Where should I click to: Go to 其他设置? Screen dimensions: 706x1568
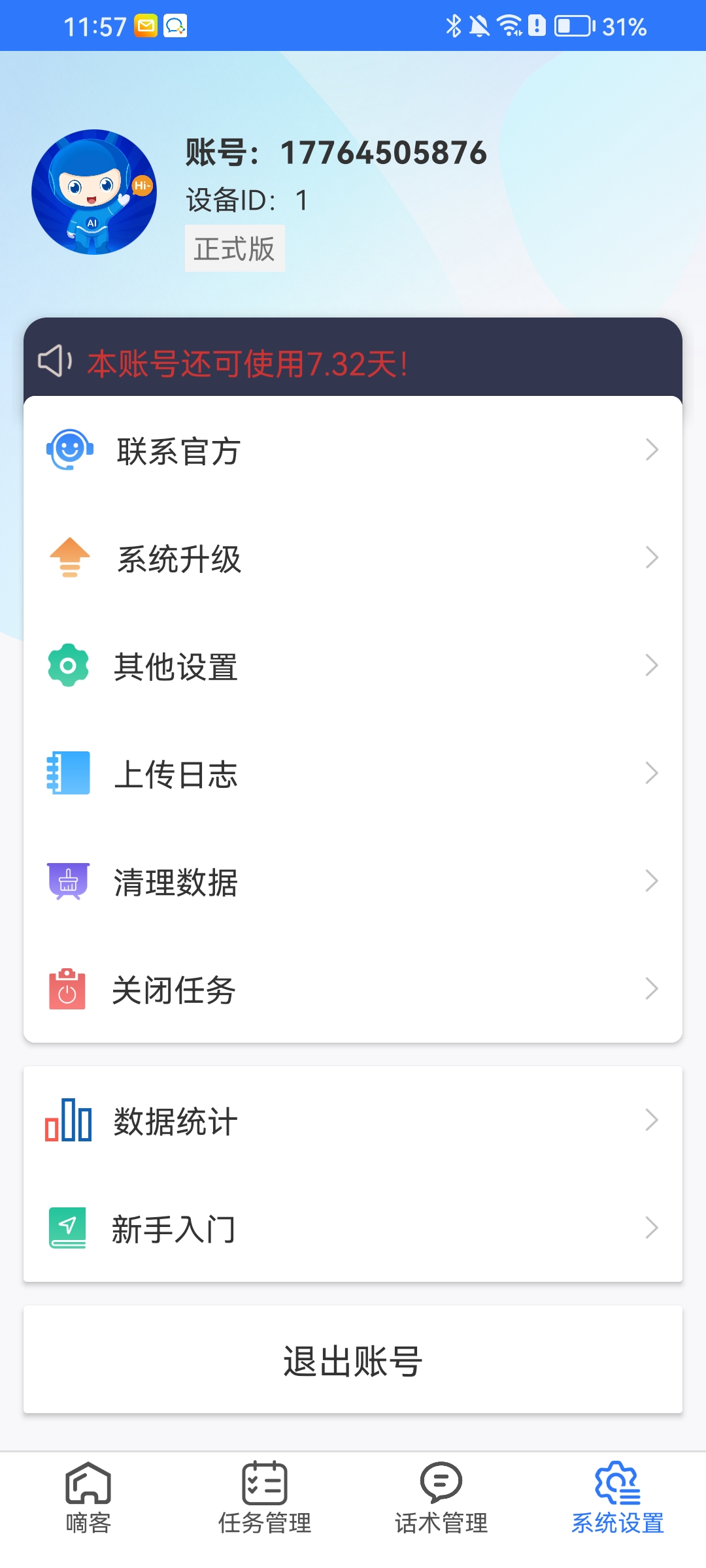(x=353, y=666)
